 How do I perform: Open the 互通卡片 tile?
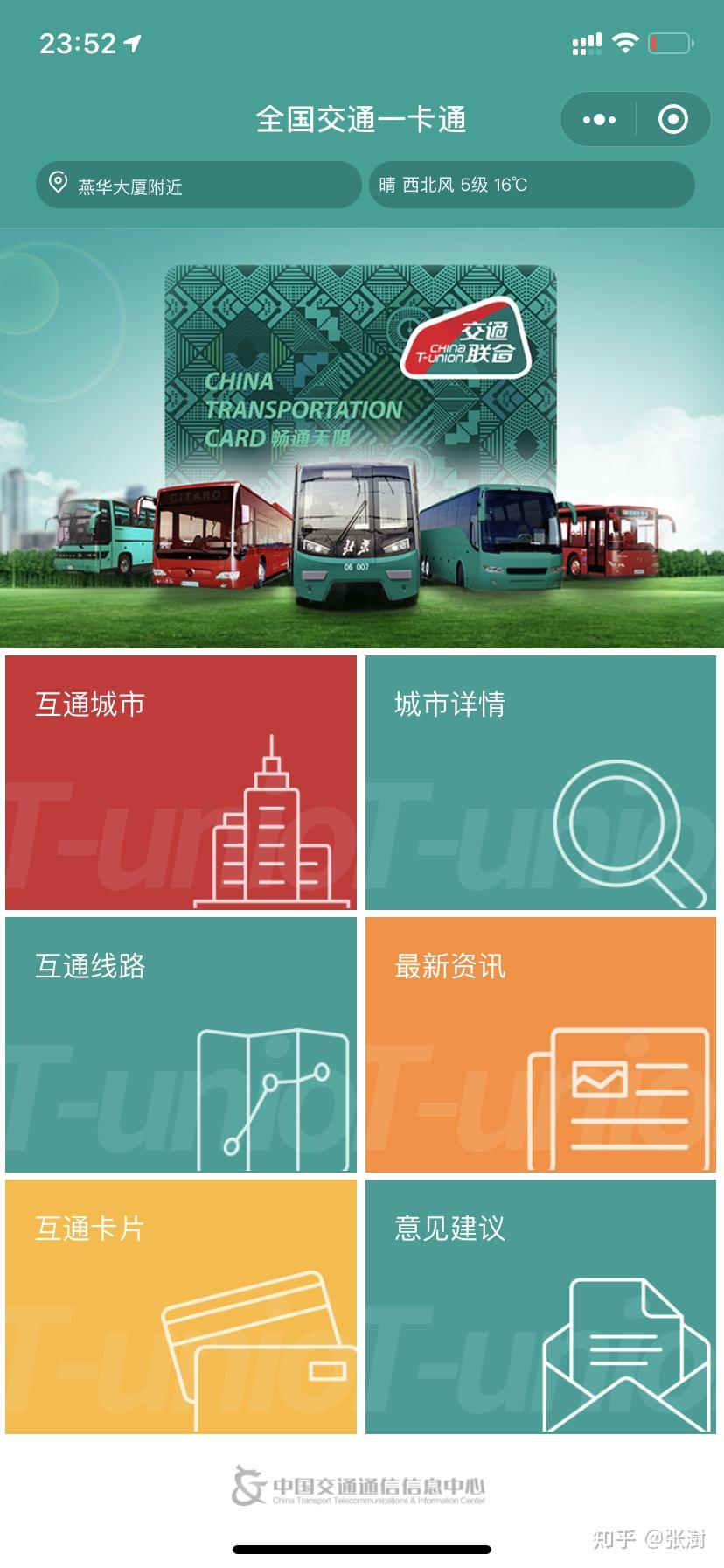tap(181, 1306)
